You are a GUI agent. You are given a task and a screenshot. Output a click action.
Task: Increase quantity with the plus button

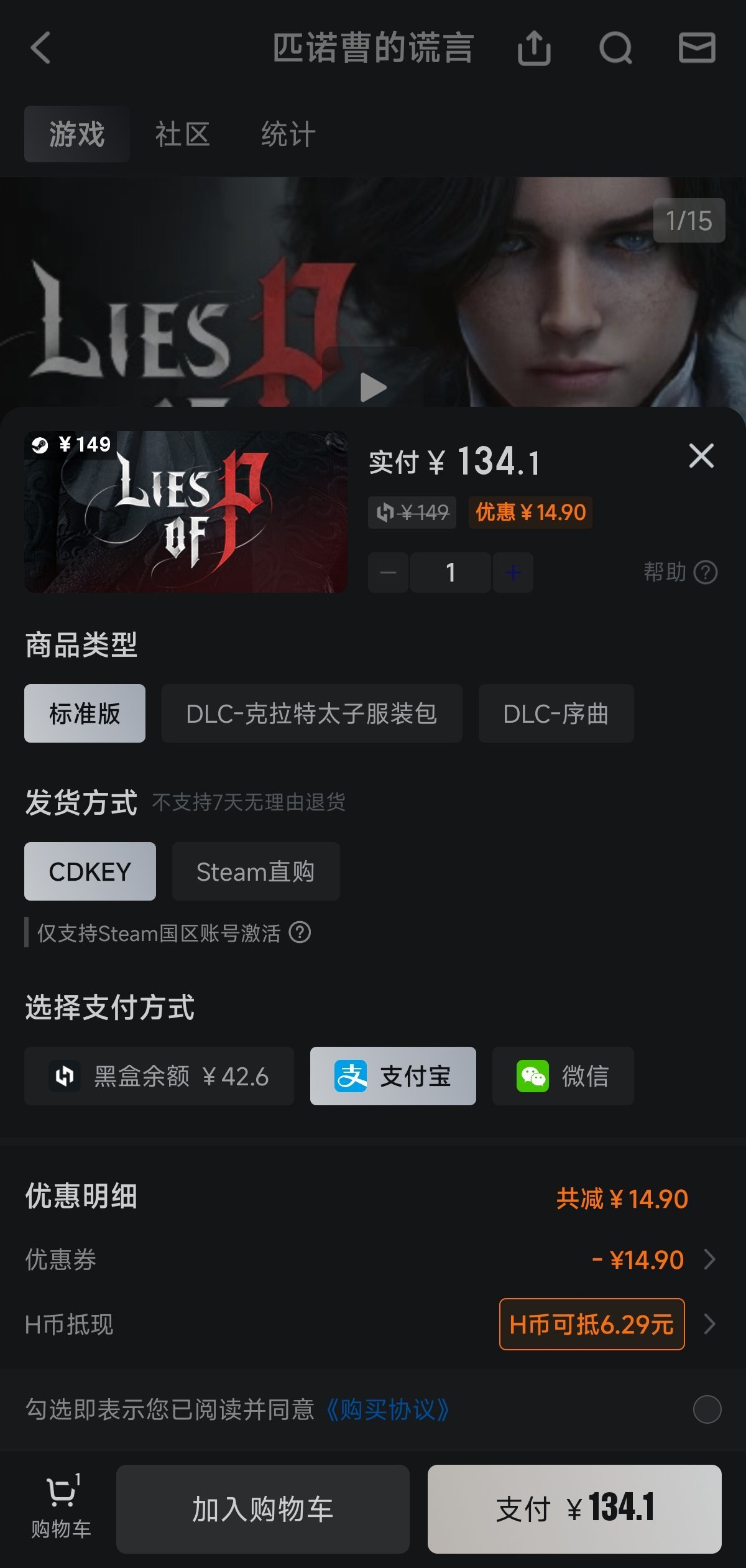(513, 572)
